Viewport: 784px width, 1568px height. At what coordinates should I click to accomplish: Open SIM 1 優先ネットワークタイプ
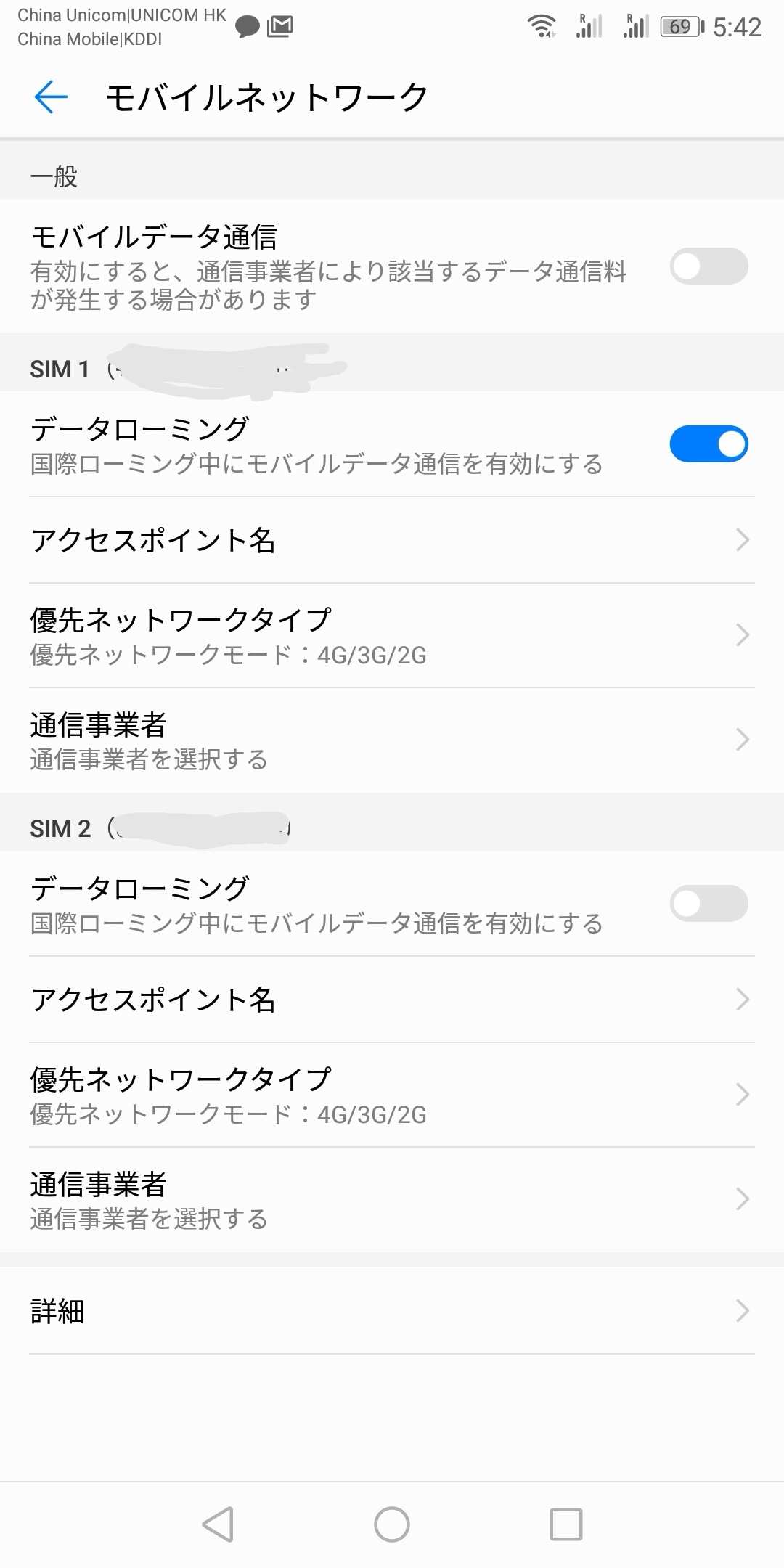point(392,636)
